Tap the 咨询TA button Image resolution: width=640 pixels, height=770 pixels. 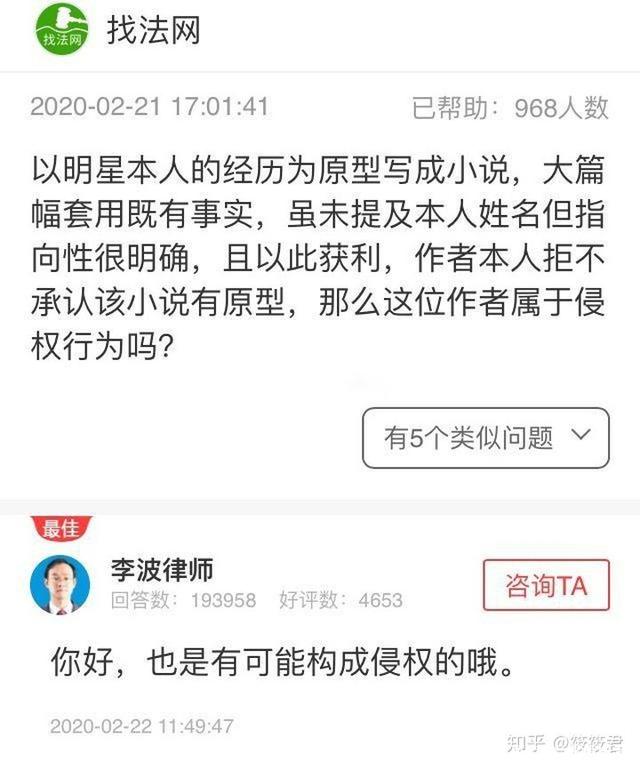click(x=545, y=585)
